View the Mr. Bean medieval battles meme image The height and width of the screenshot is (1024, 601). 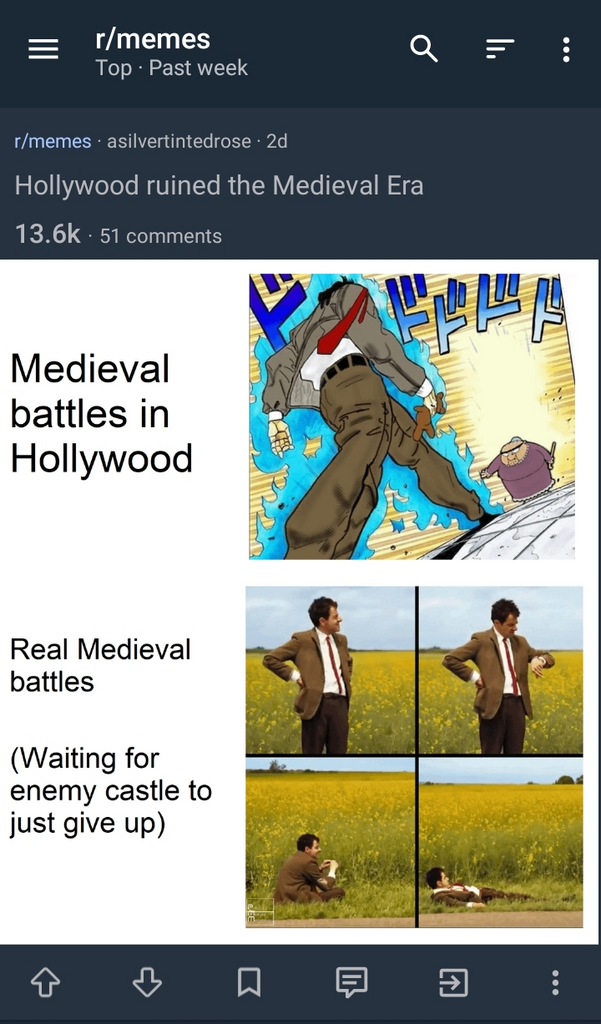(300, 600)
